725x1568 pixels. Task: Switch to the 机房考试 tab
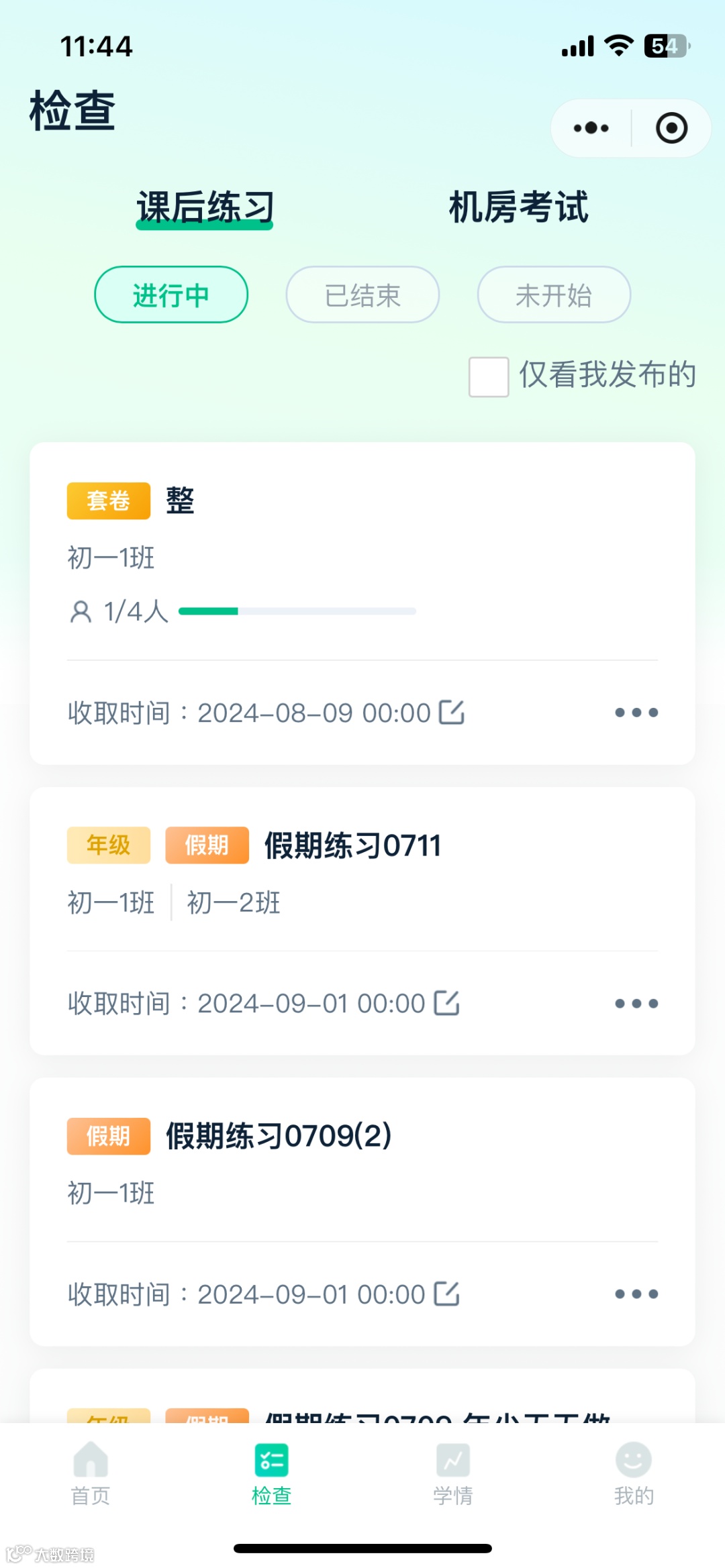[x=518, y=207]
